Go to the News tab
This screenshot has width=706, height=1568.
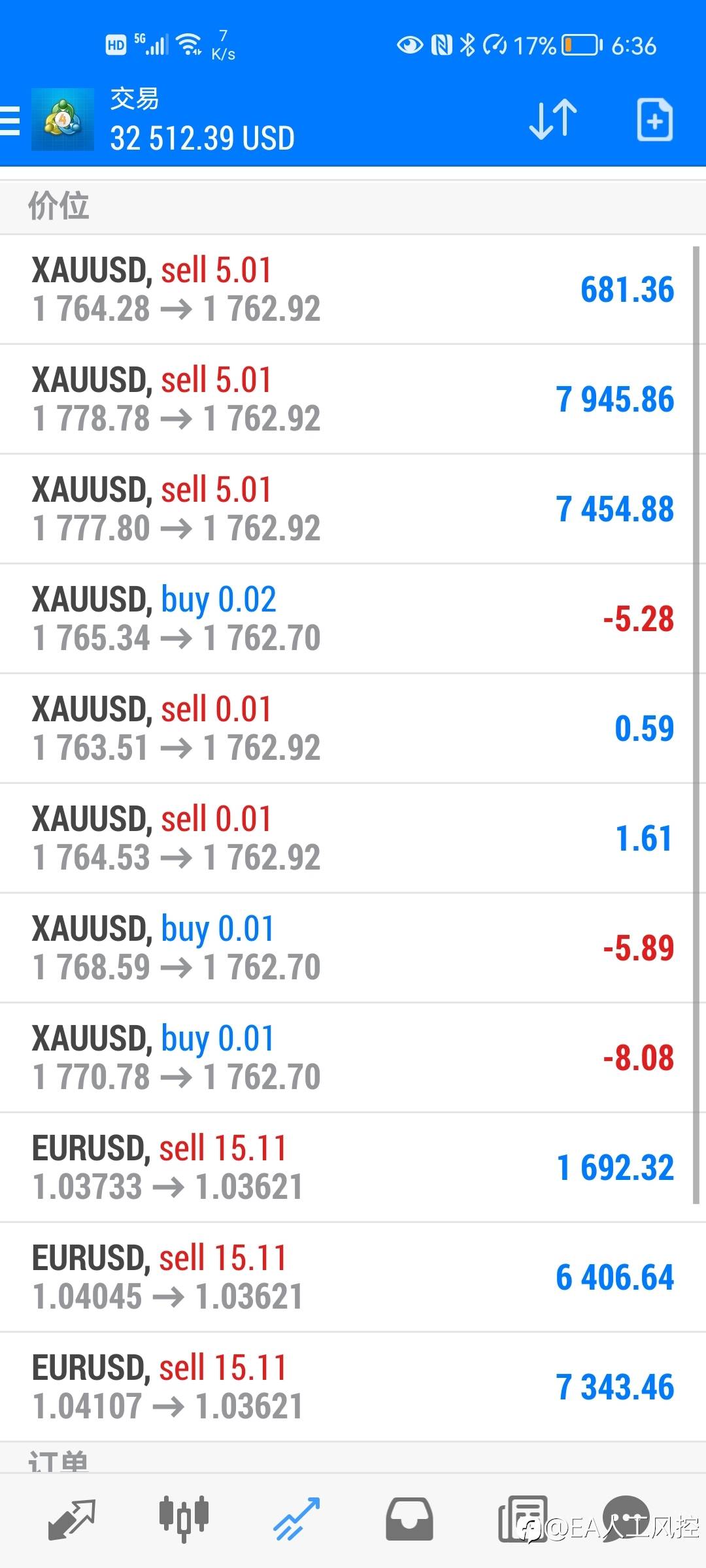pyautogui.click(x=522, y=1518)
